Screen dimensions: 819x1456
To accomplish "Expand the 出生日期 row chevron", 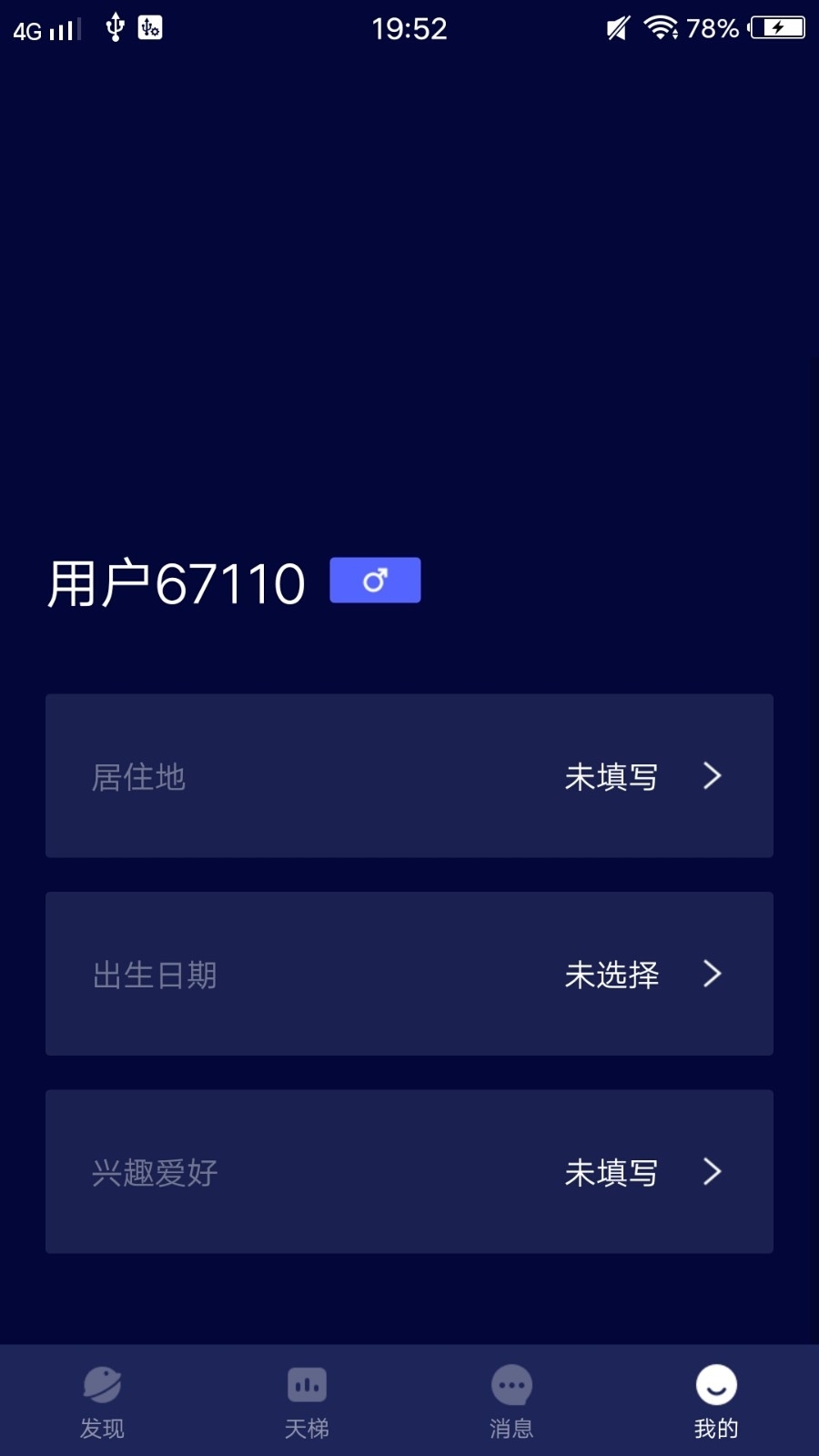I will point(713,974).
